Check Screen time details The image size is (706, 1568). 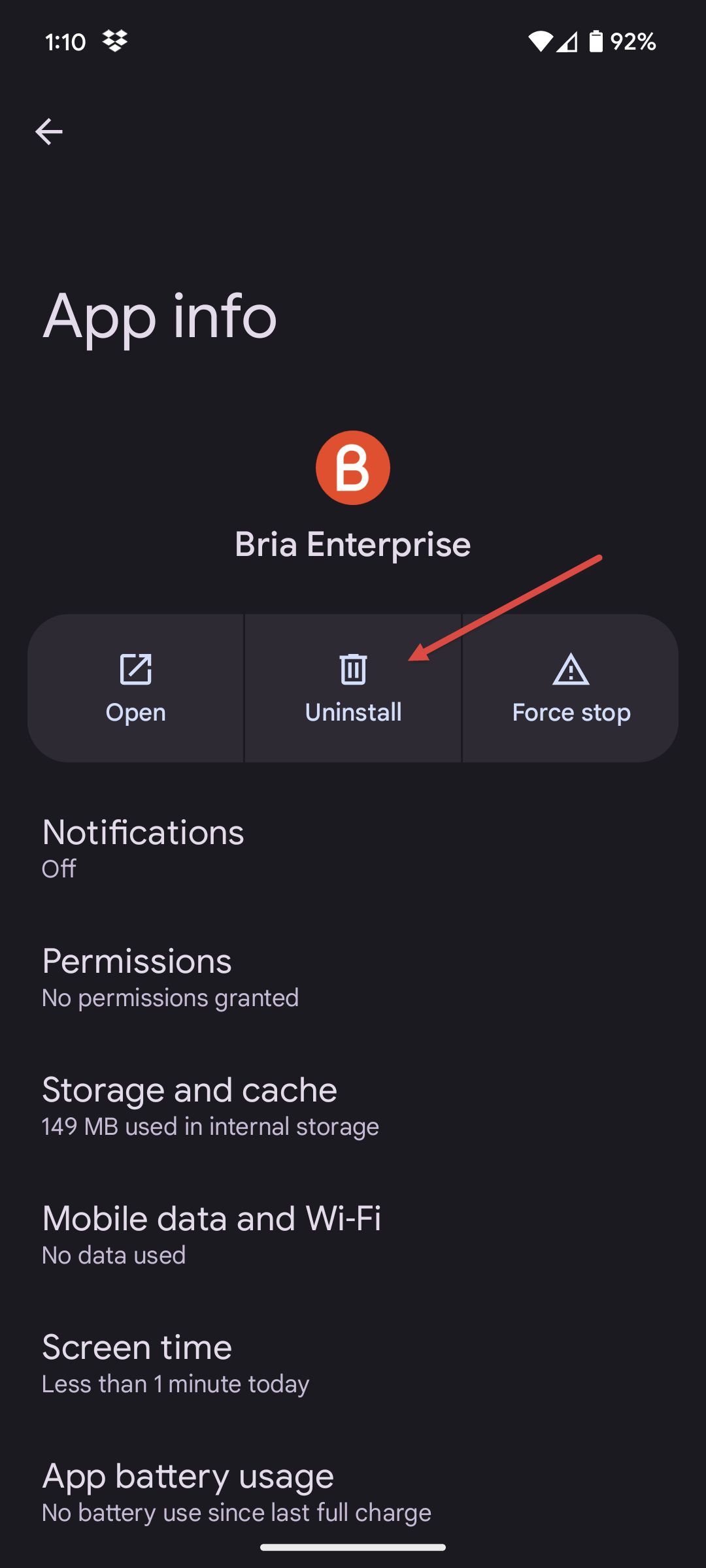tap(353, 1363)
